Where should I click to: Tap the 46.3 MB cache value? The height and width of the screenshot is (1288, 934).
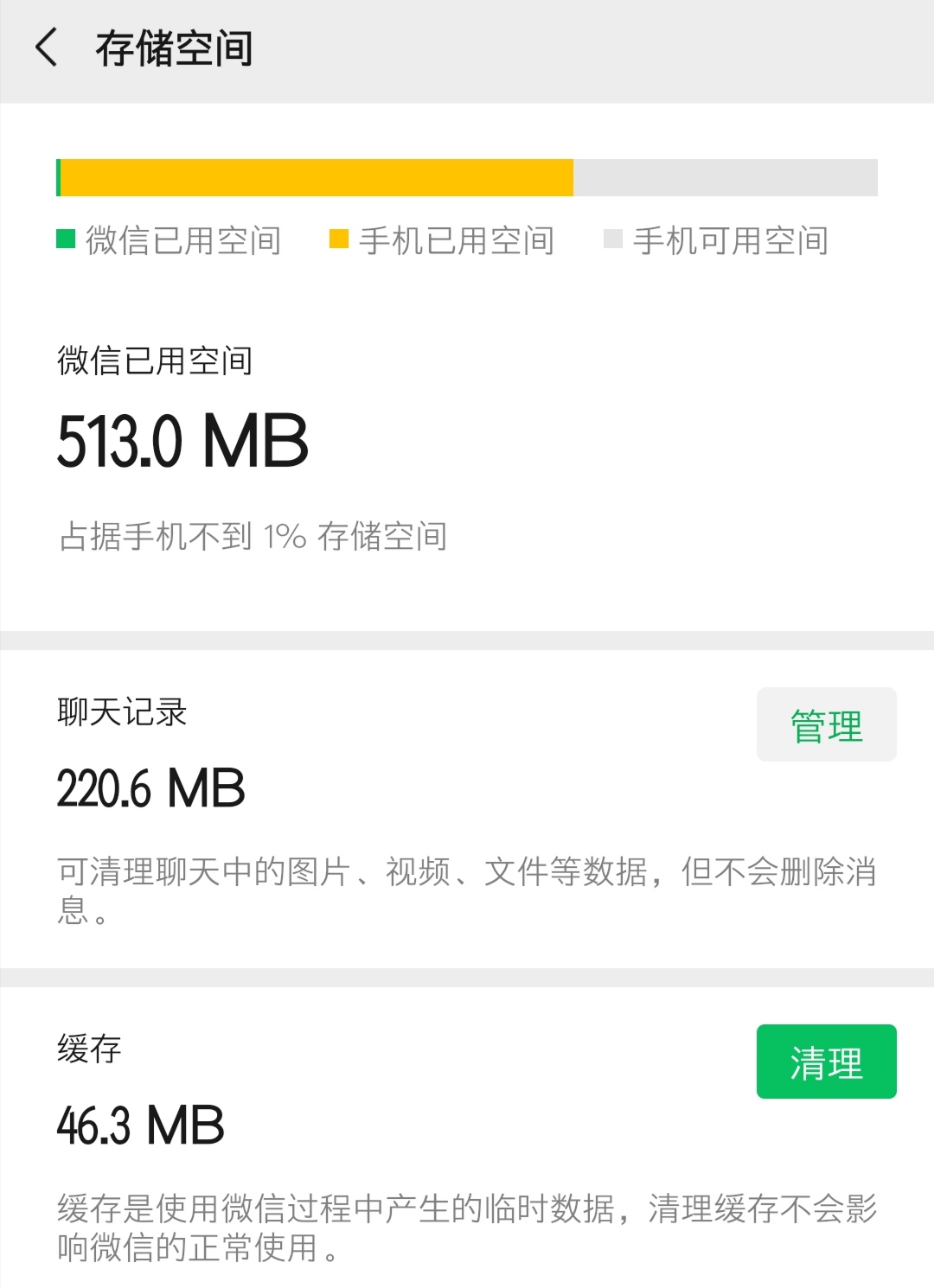138,1125
